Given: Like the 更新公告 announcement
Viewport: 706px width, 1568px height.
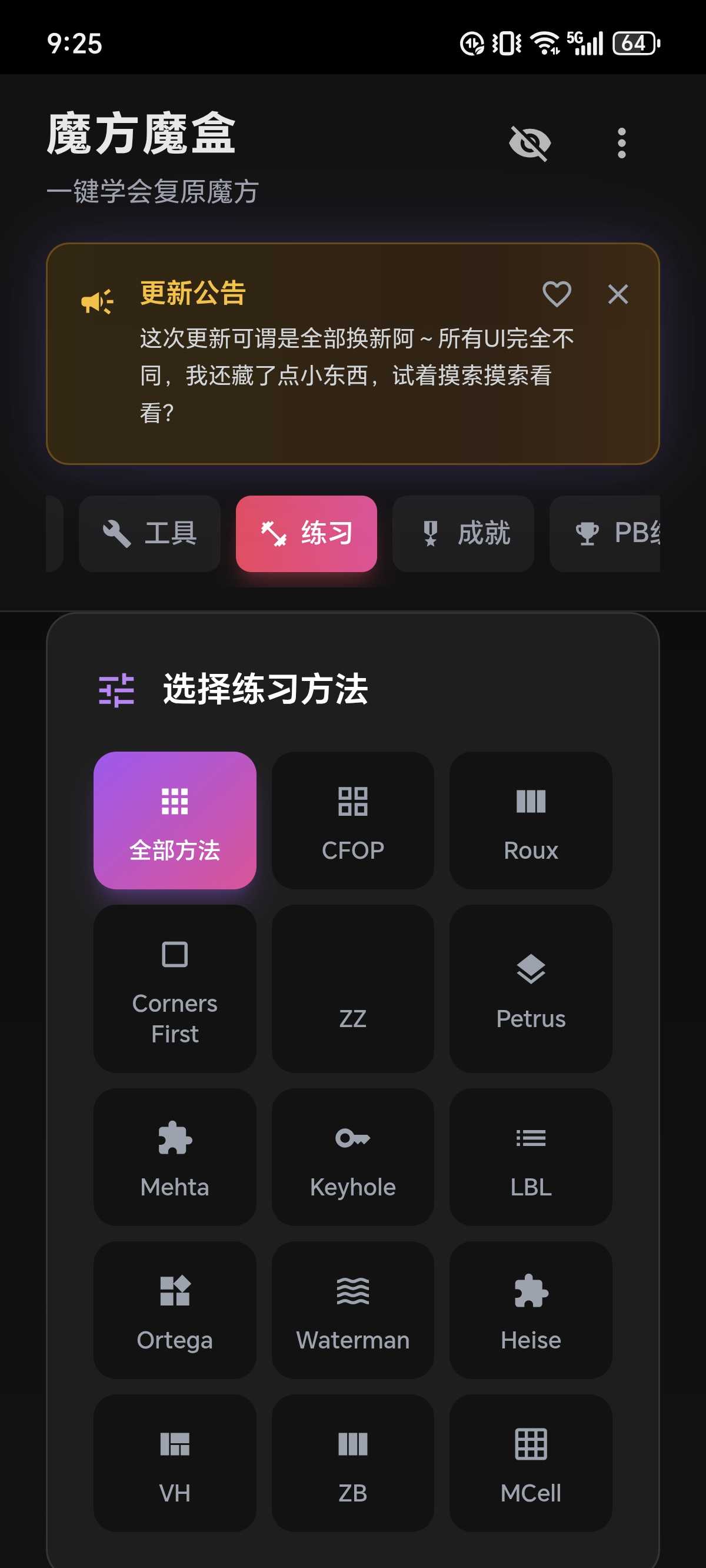Looking at the screenshot, I should [557, 295].
